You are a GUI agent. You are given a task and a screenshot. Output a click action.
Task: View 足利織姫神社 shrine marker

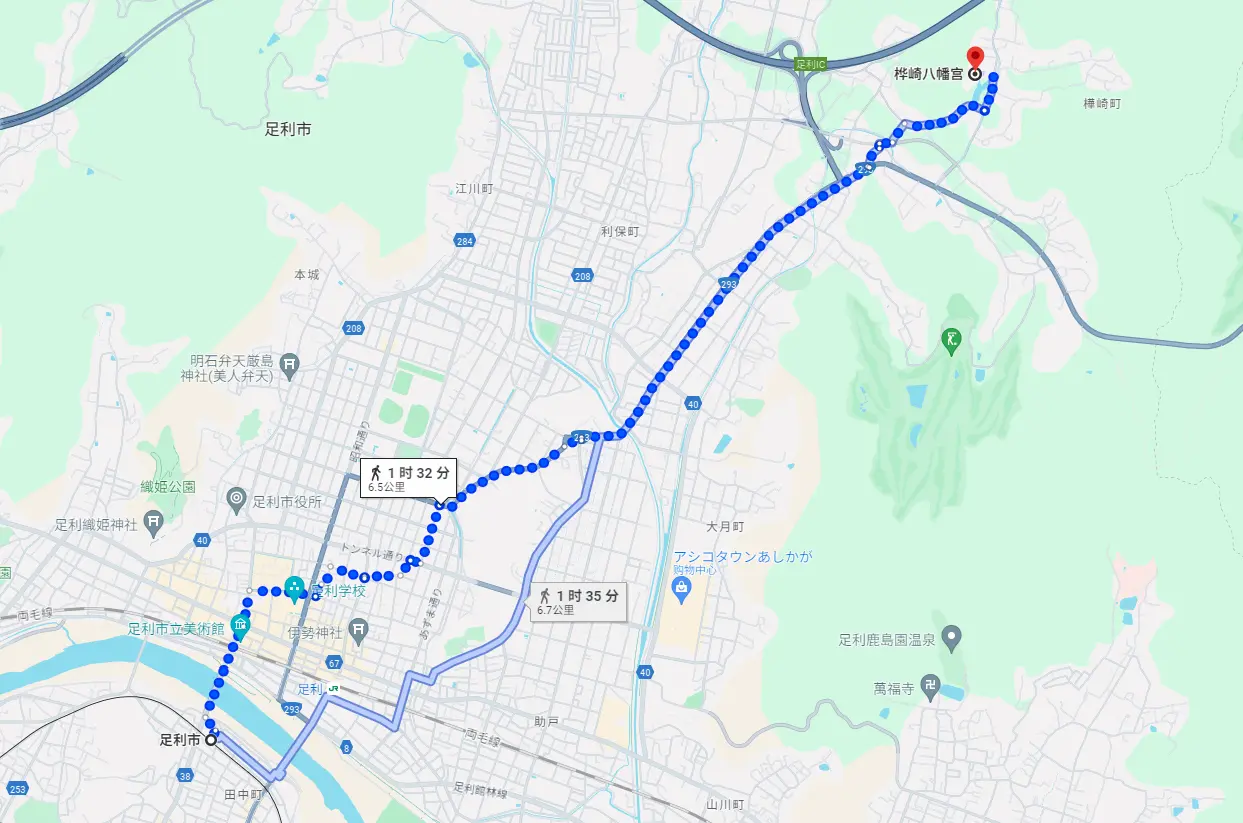click(x=153, y=520)
